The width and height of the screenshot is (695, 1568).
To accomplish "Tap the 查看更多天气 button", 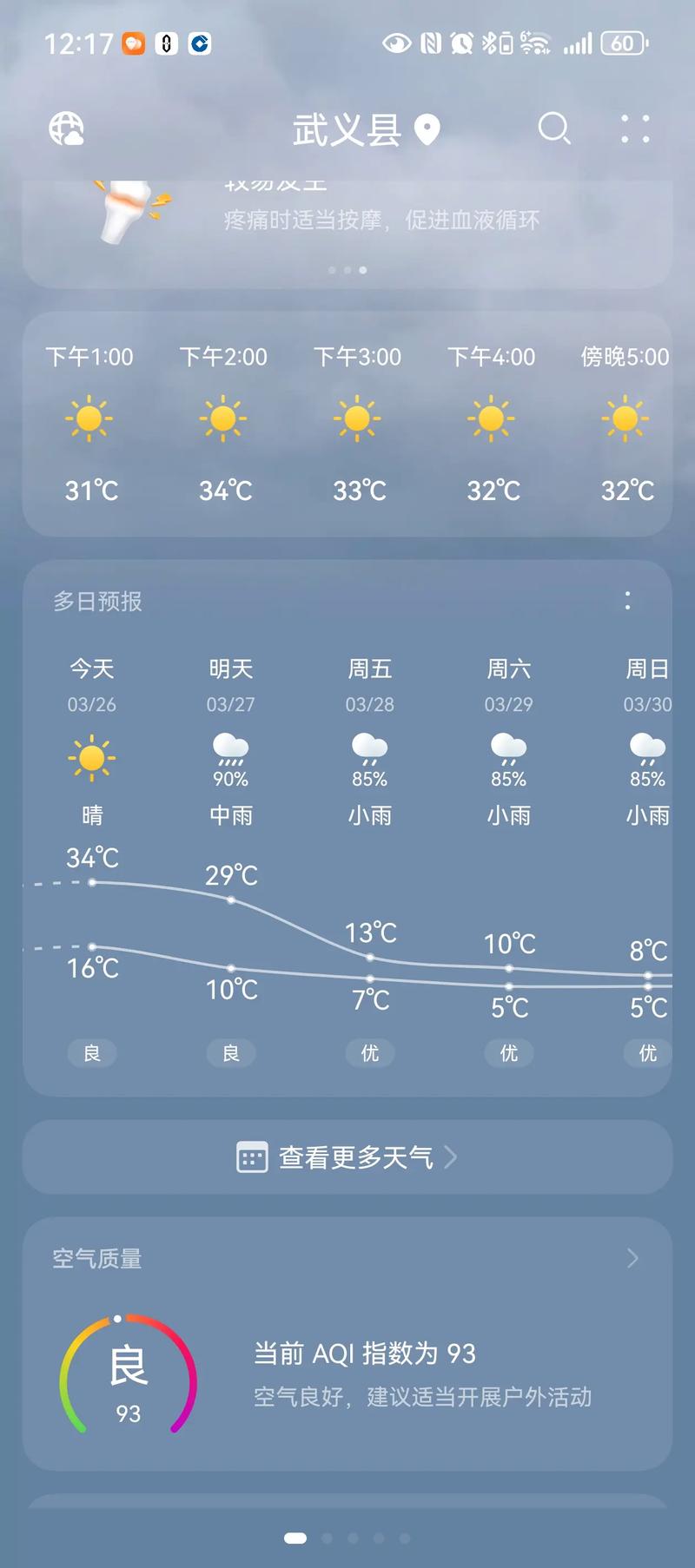I will pyautogui.click(x=347, y=1157).
